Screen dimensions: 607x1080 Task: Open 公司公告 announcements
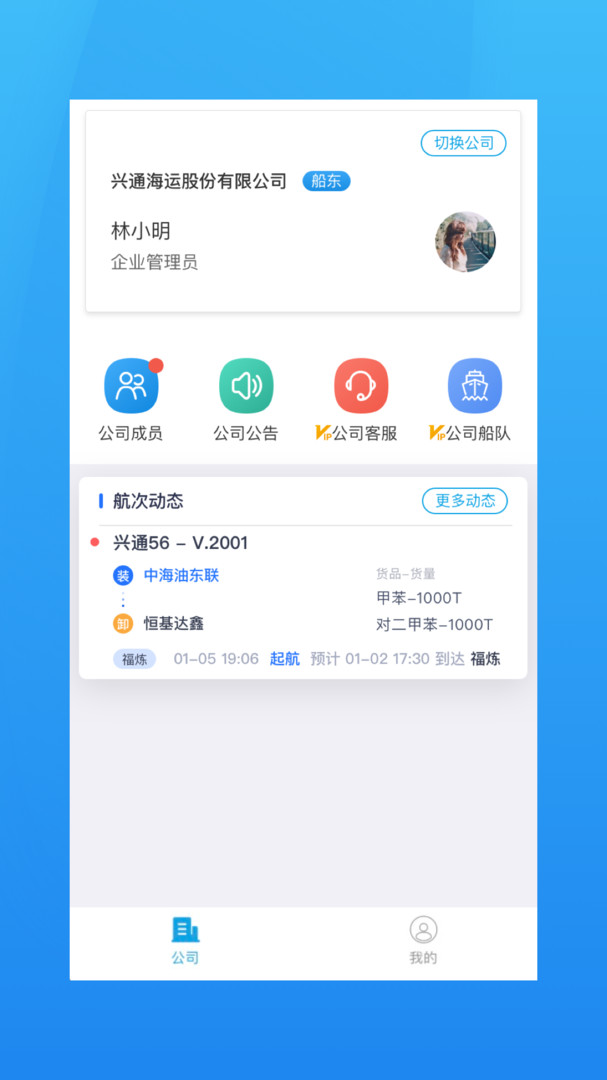246,400
